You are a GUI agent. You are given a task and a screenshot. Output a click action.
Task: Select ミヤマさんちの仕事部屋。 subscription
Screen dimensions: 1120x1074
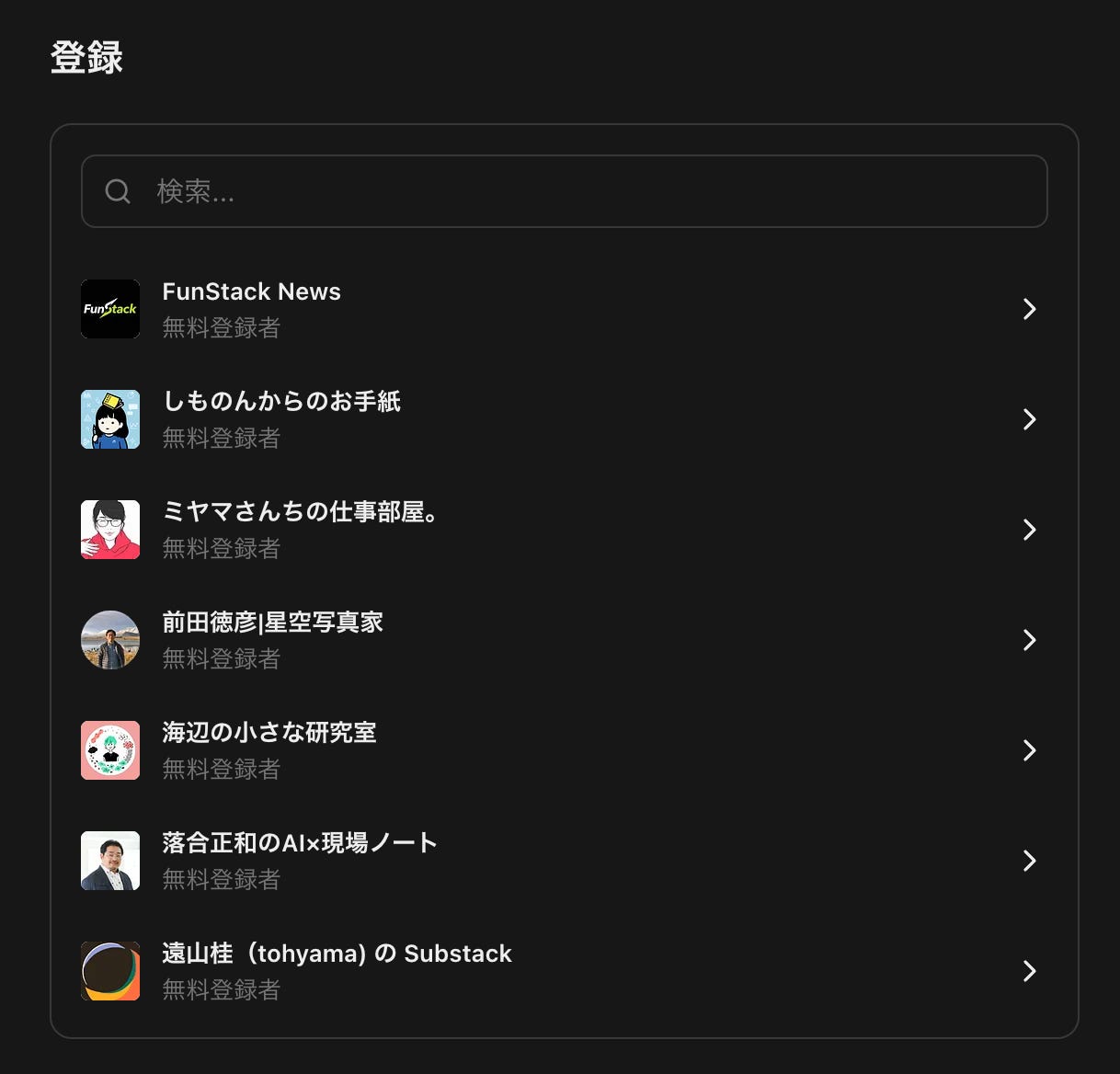tap(564, 530)
